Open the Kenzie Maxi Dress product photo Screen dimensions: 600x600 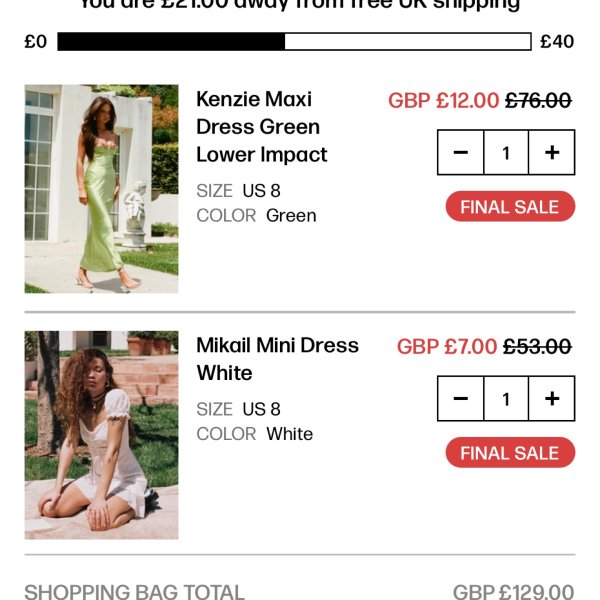(102, 189)
